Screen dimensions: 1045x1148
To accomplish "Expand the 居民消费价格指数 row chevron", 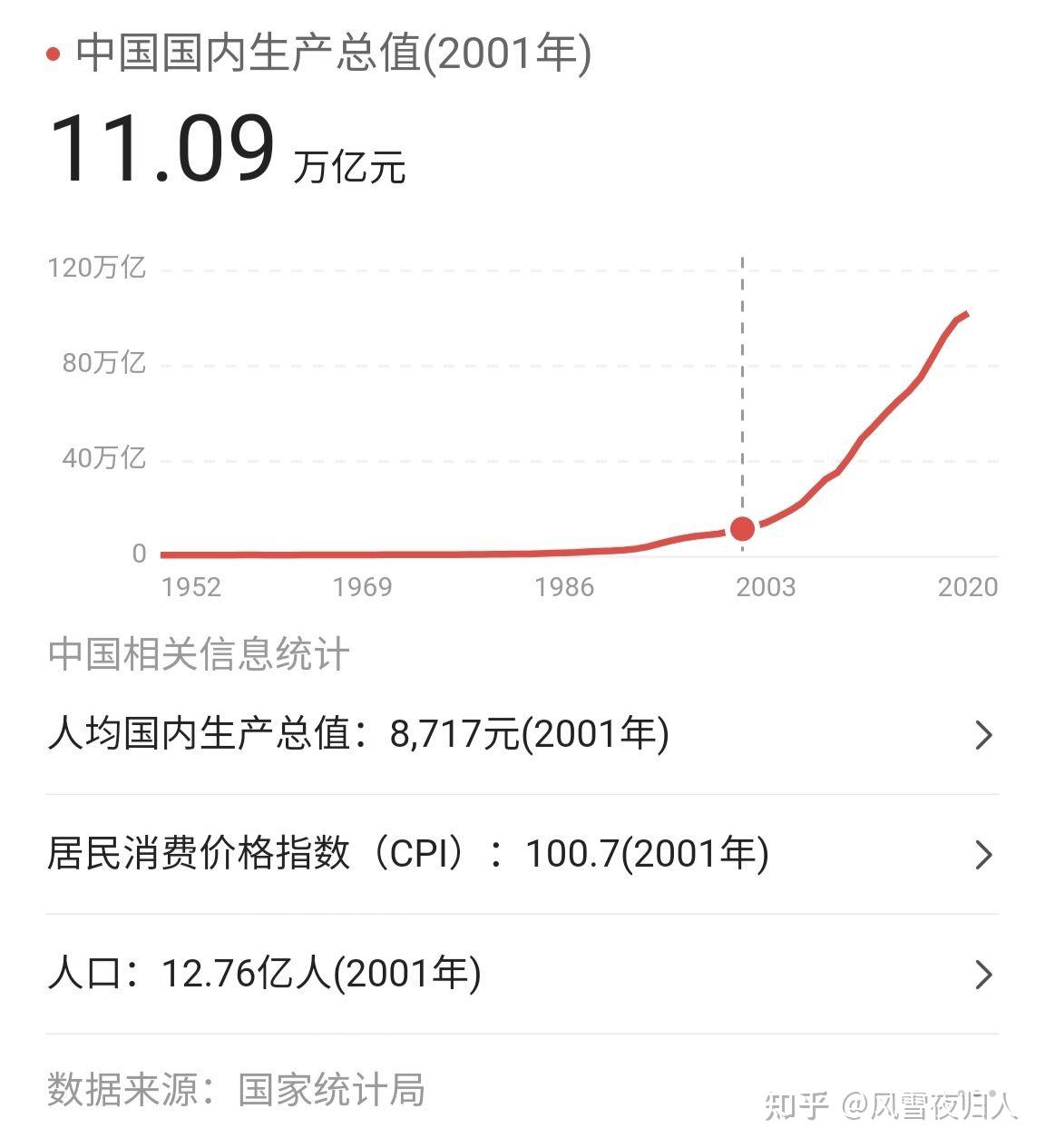I will pyautogui.click(x=984, y=854).
